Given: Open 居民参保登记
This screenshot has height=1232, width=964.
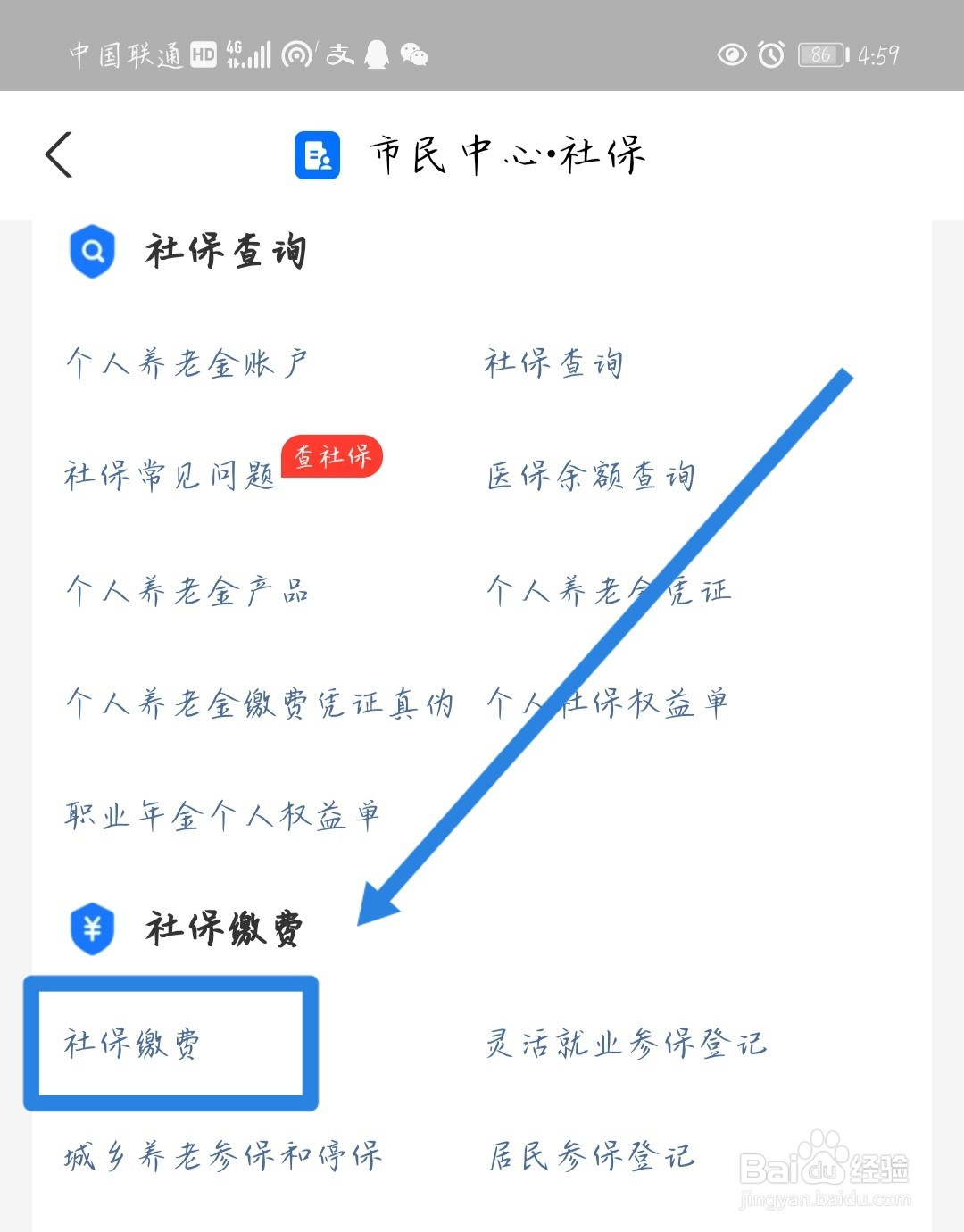Looking at the screenshot, I should pos(589,1155).
